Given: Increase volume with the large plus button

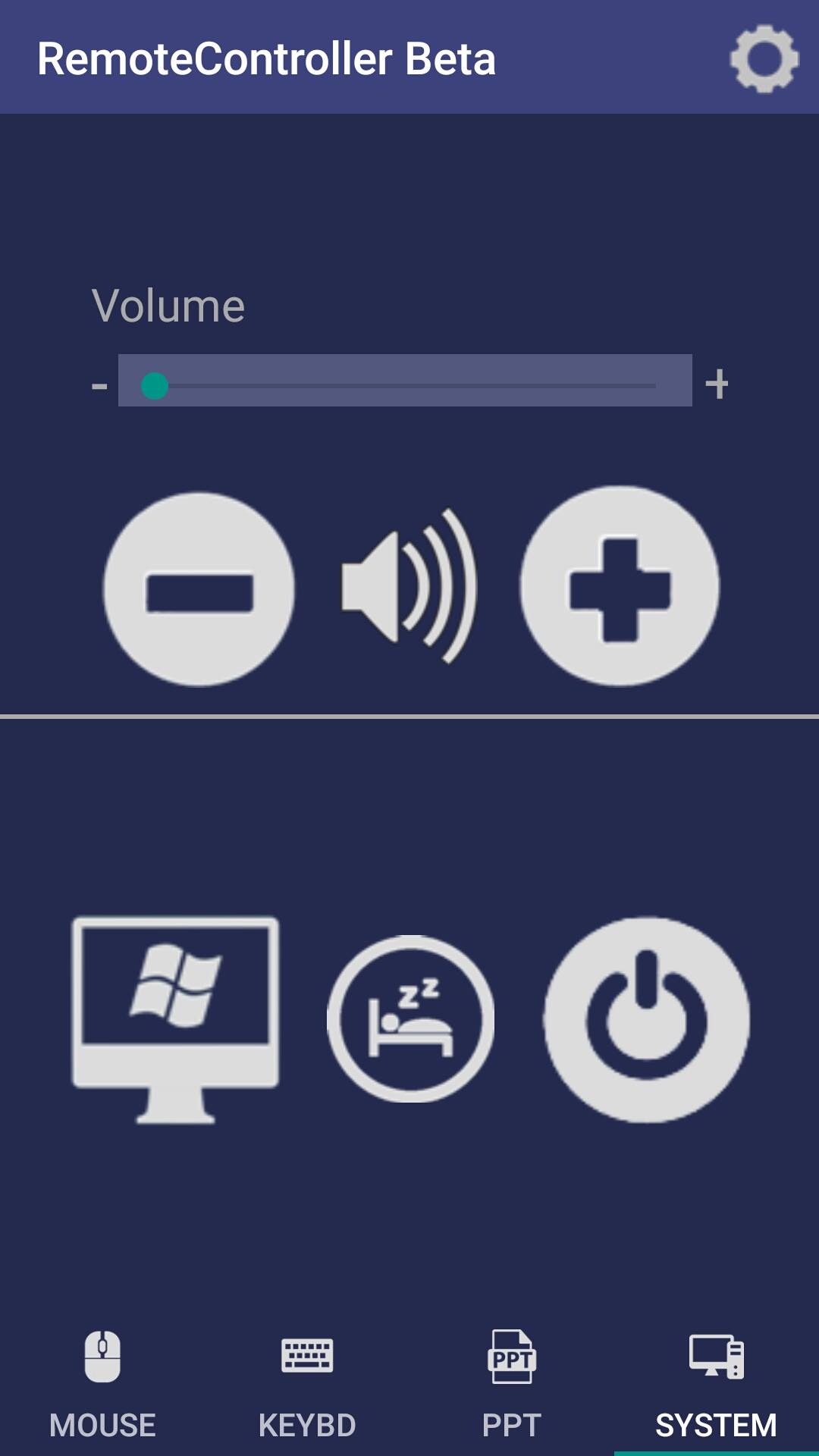Looking at the screenshot, I should tap(620, 586).
